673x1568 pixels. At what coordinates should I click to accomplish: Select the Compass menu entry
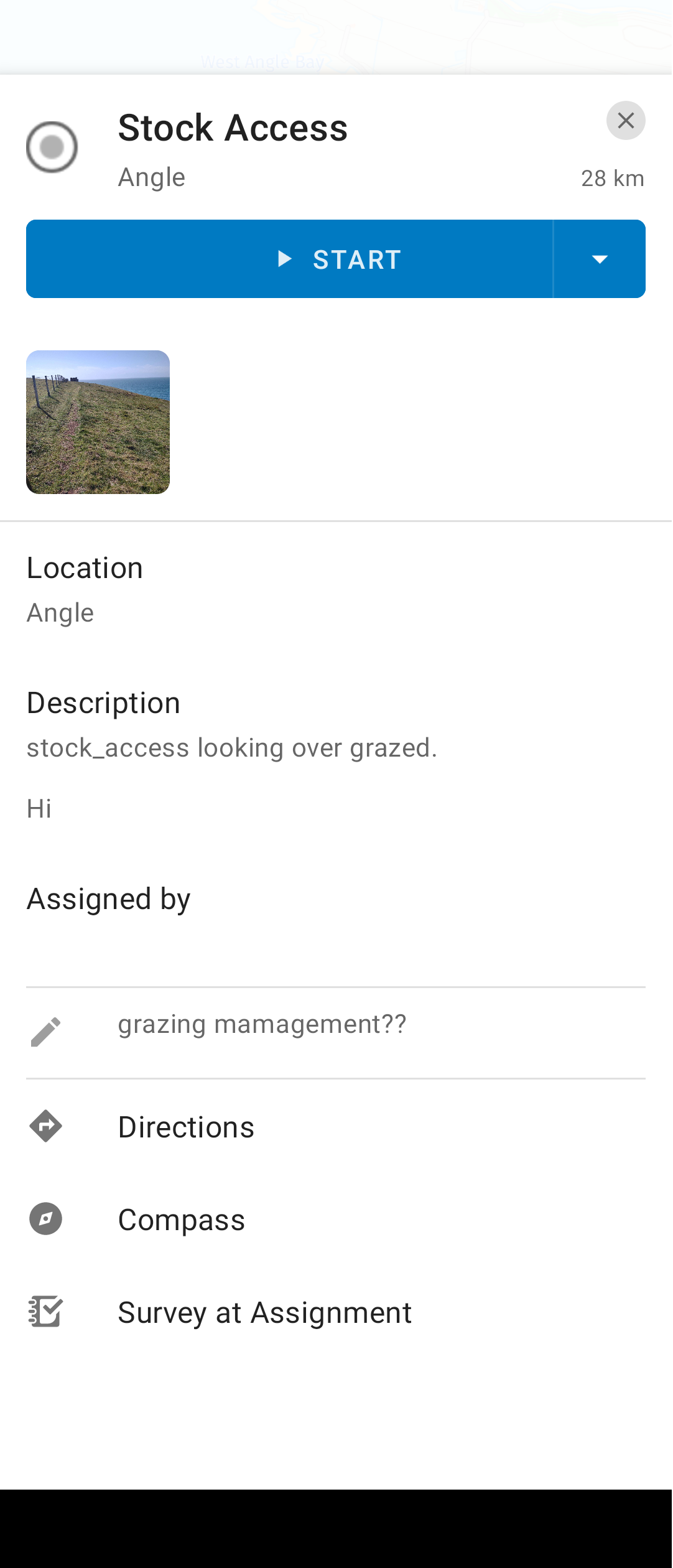point(181,1218)
